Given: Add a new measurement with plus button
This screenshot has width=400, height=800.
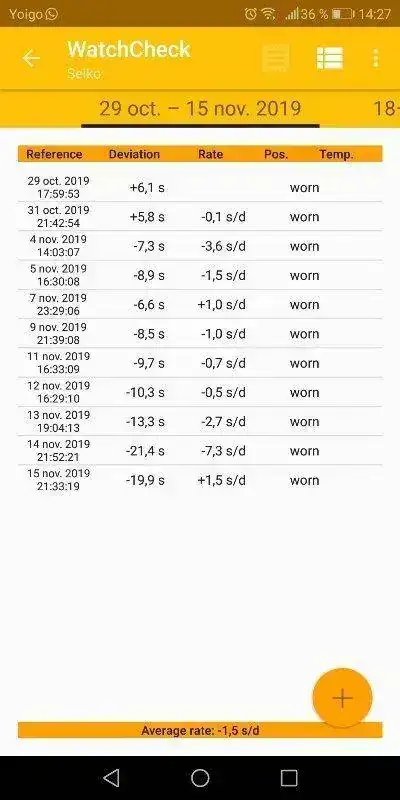Looking at the screenshot, I should pos(342,698).
